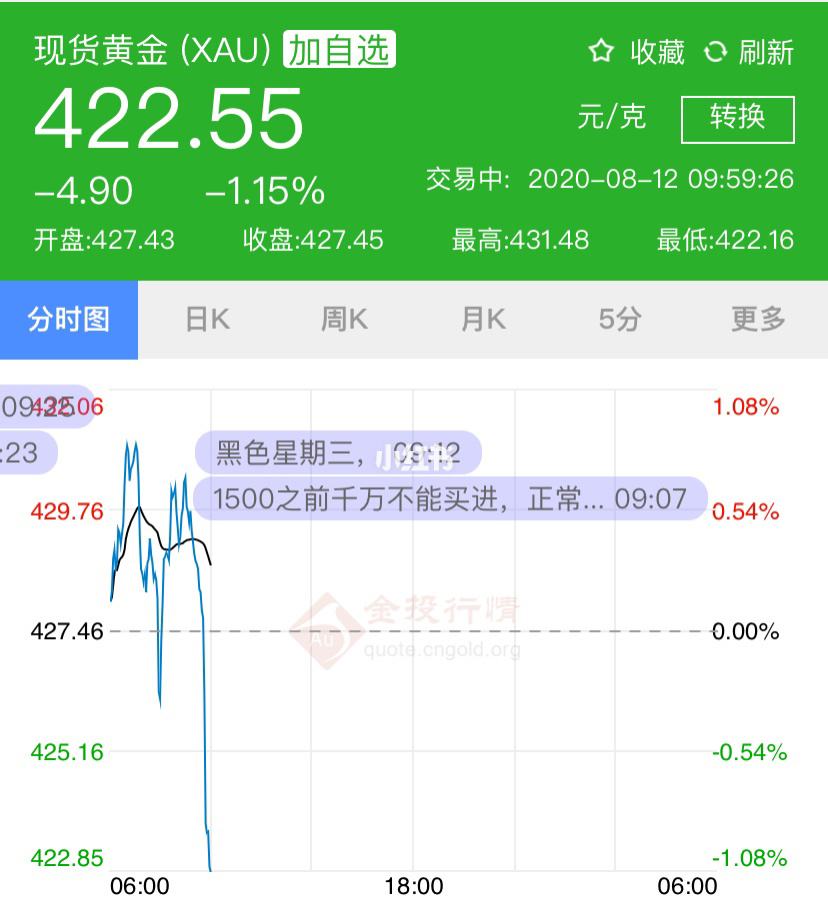The width and height of the screenshot is (828, 915).
Task: Switch to the 日K daily candlestick tab
Action: 205,318
